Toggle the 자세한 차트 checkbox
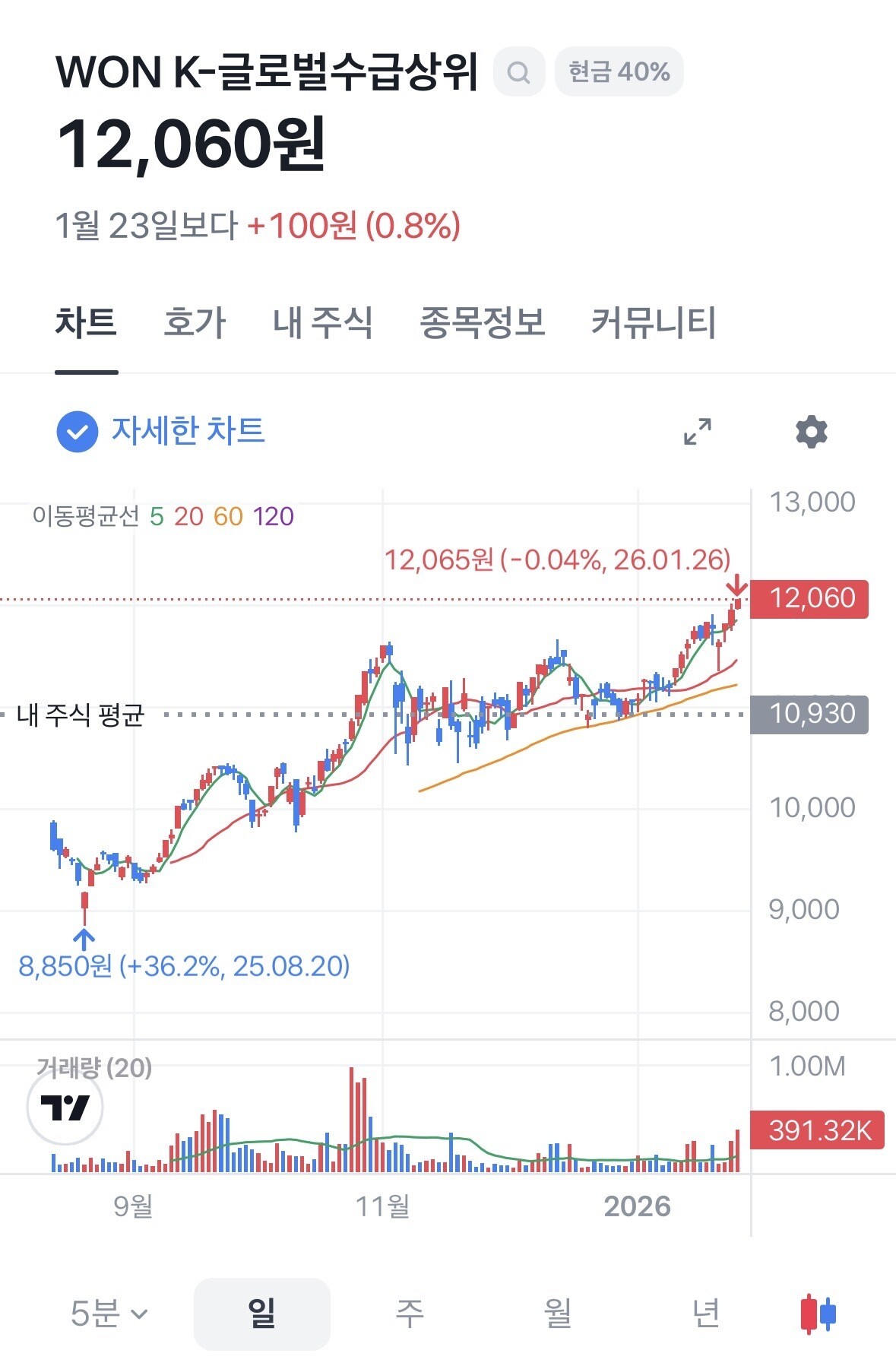Image resolution: width=896 pixels, height=1366 pixels. click(x=78, y=432)
